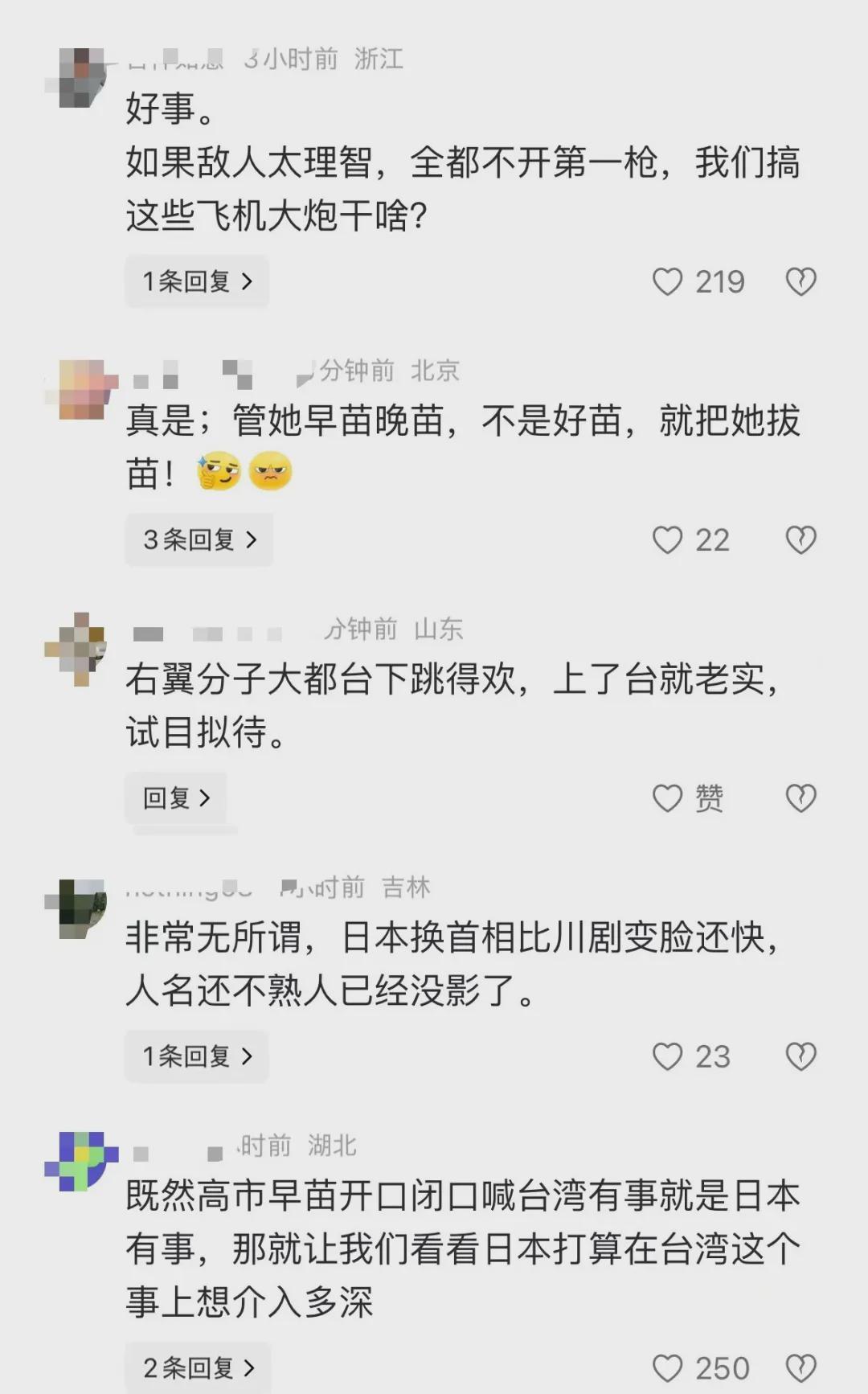Like the 右翼分子 comment from 山东
This screenshot has width=868, height=1394.
(x=667, y=798)
